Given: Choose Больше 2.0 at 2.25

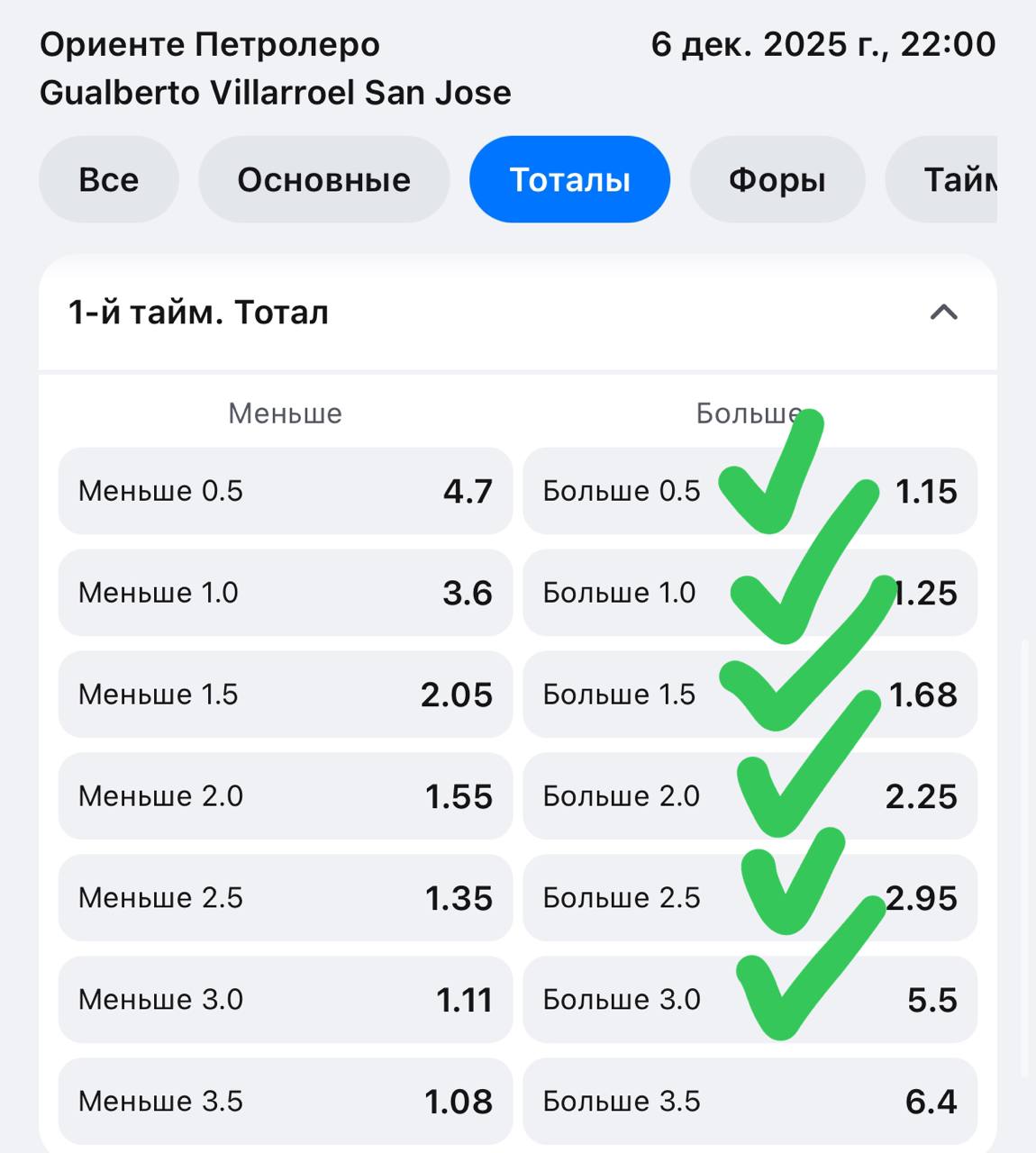Looking at the screenshot, I should [750, 796].
